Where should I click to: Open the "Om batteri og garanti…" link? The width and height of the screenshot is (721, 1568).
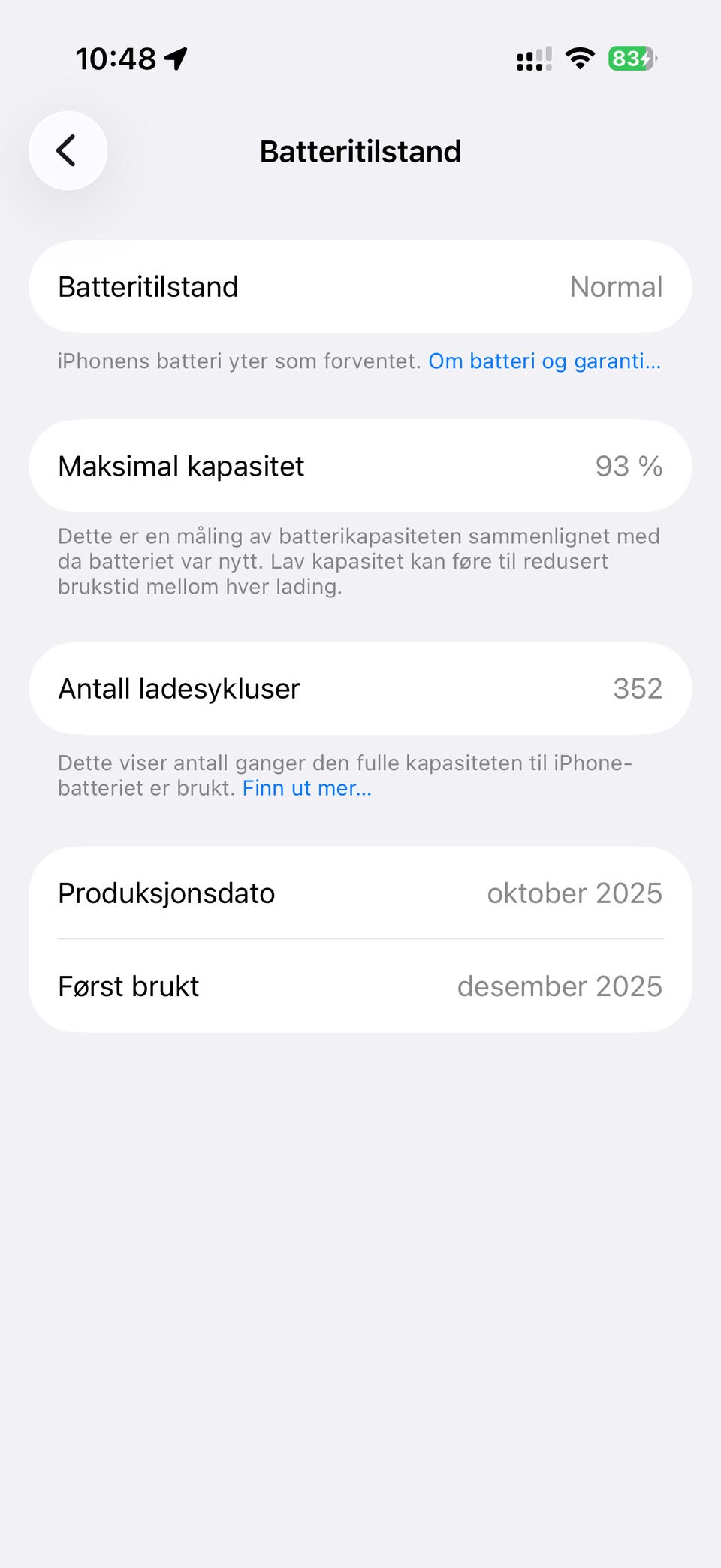coord(545,361)
